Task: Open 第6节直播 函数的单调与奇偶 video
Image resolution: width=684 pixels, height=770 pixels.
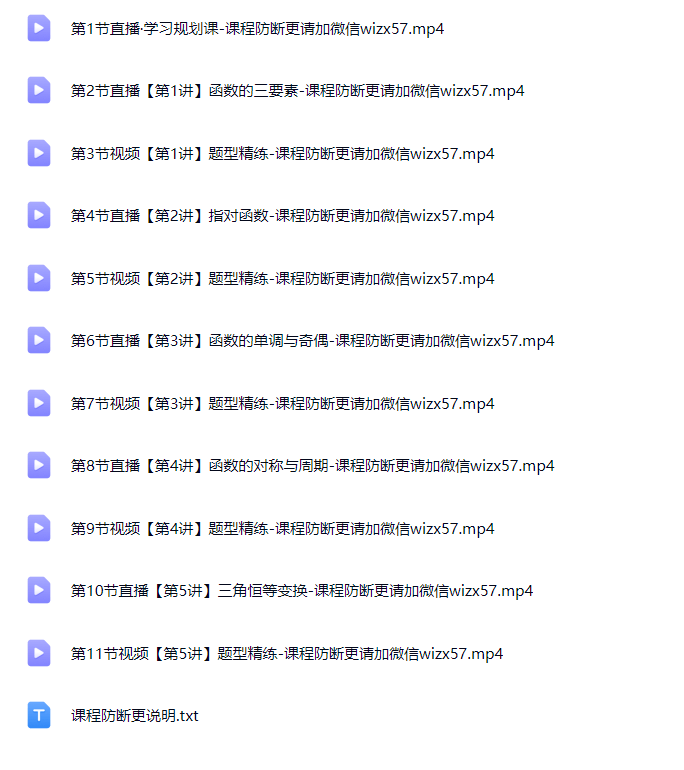Action: (312, 341)
